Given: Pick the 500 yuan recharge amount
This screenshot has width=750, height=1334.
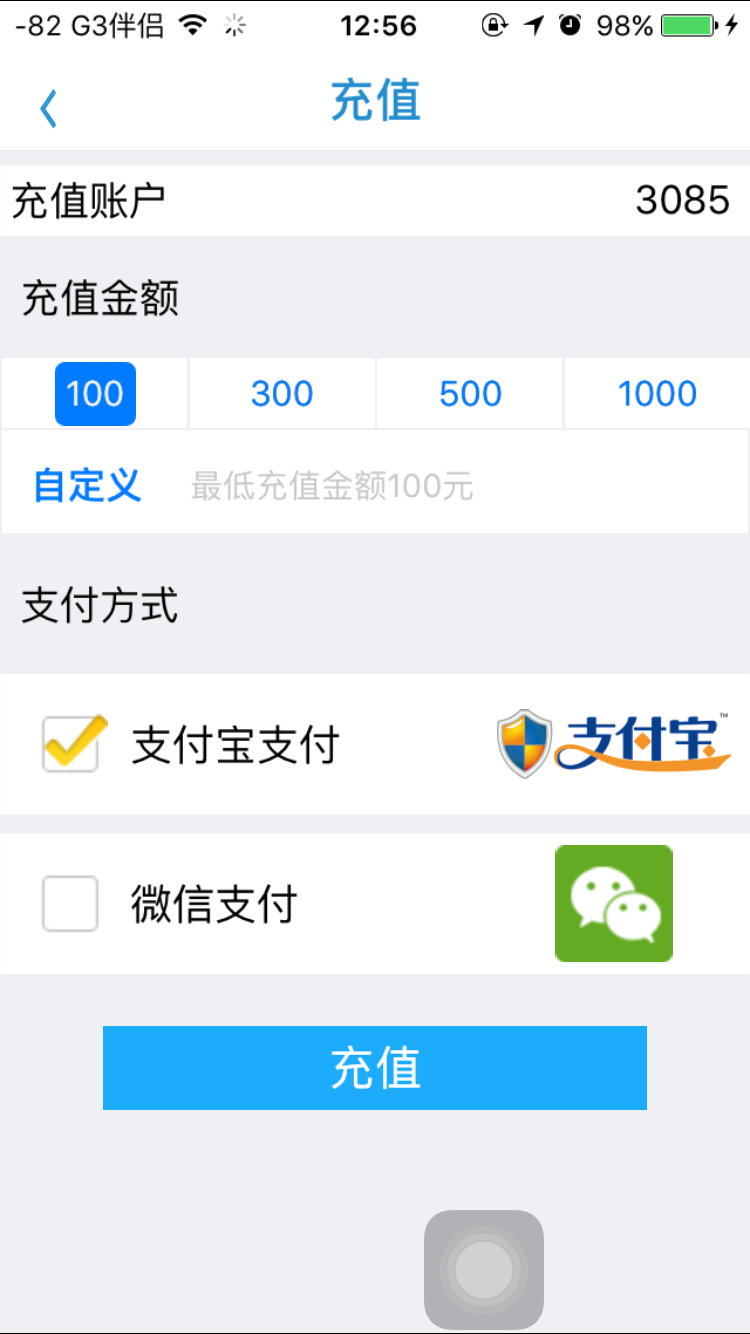Looking at the screenshot, I should point(470,393).
